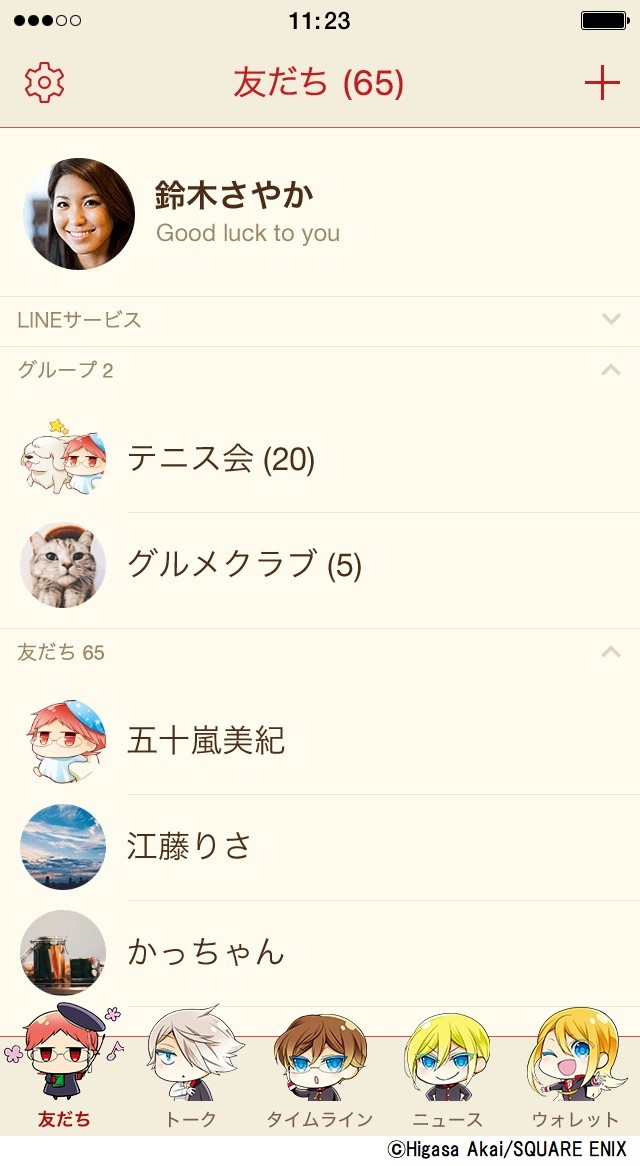Open the テニス会 group
The width and height of the screenshot is (640, 1166).
click(220, 460)
